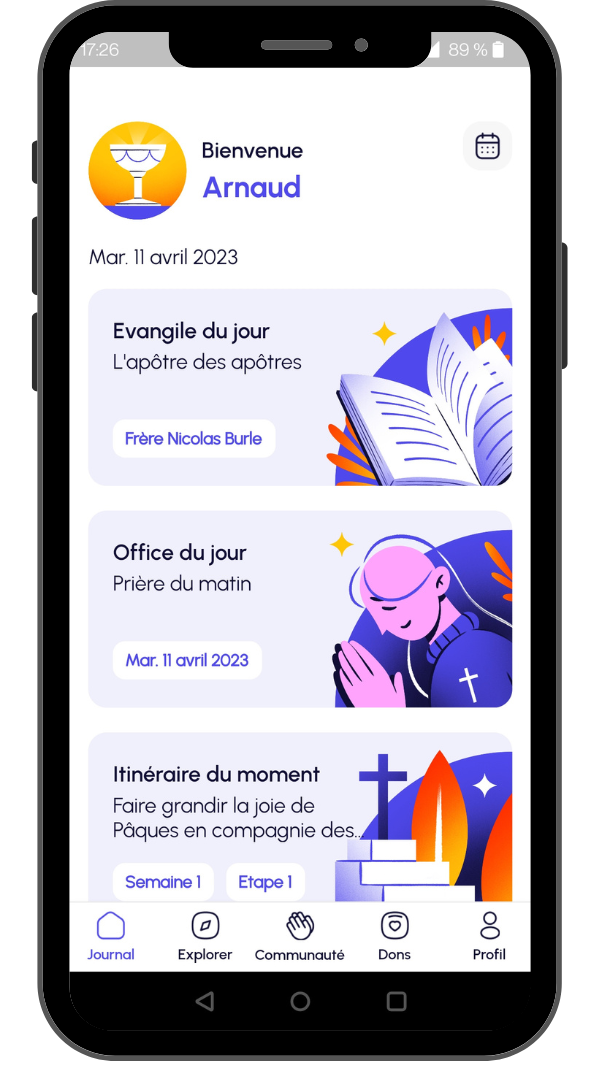Tap the Mar. 11 avril 2023 chip
Image resolution: width=600 pixels, height=1080 pixels.
[187, 660]
